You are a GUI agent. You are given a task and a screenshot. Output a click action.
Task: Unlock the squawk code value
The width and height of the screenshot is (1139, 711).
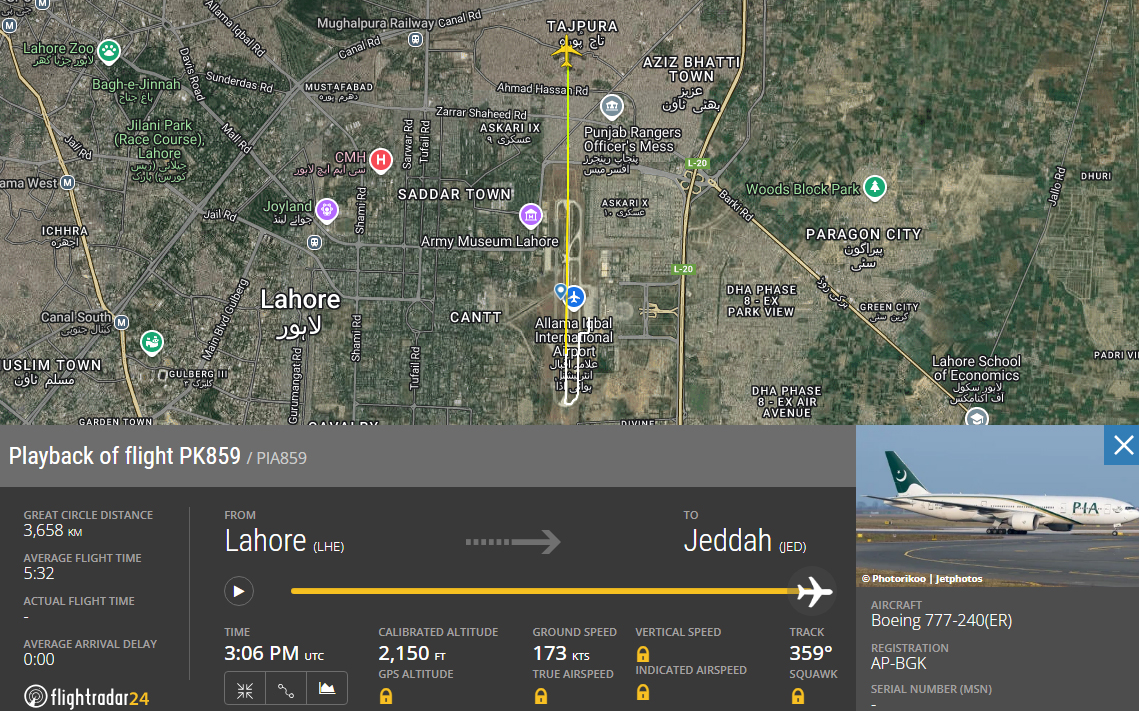point(797,696)
